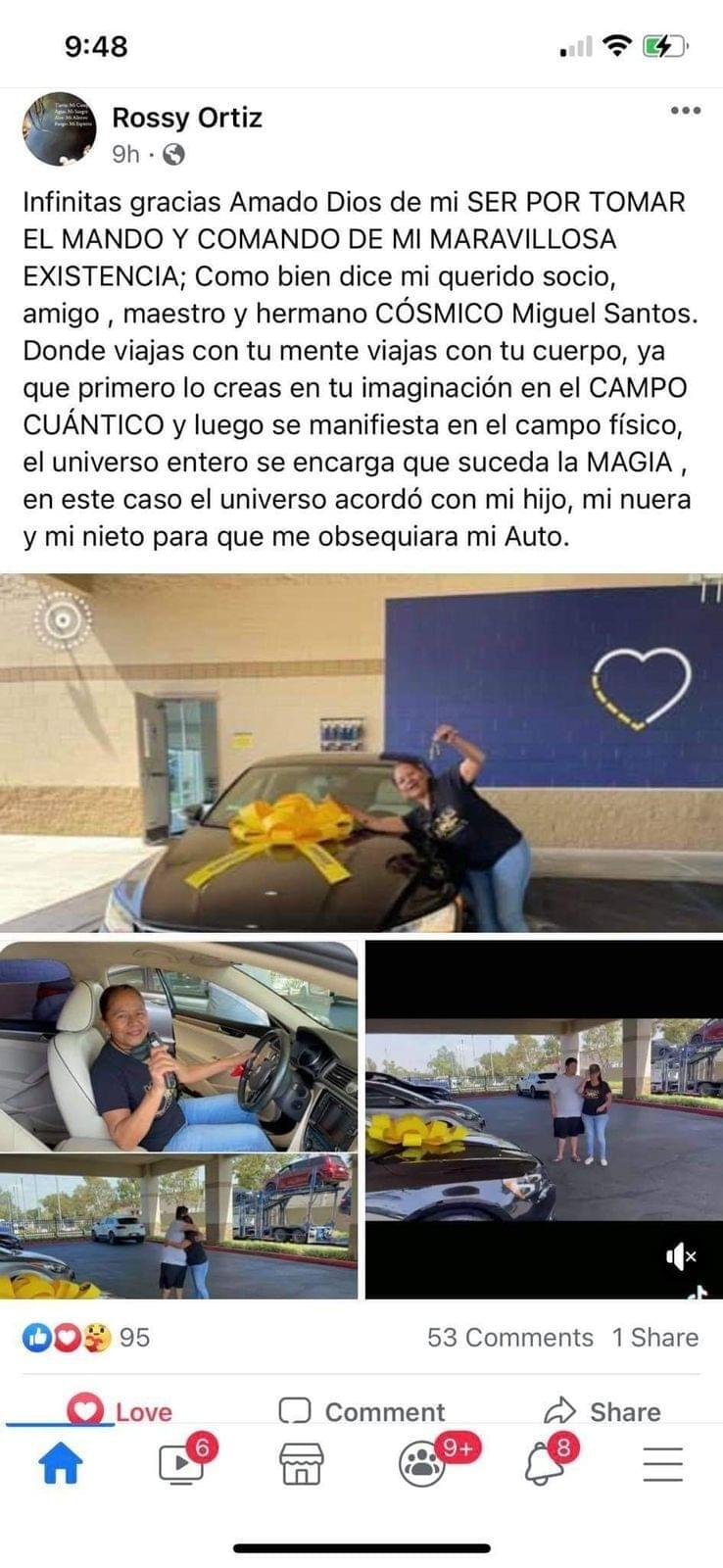The height and width of the screenshot is (1568, 723).
Task: View who shared via 1 Share
Action: coord(654,1338)
